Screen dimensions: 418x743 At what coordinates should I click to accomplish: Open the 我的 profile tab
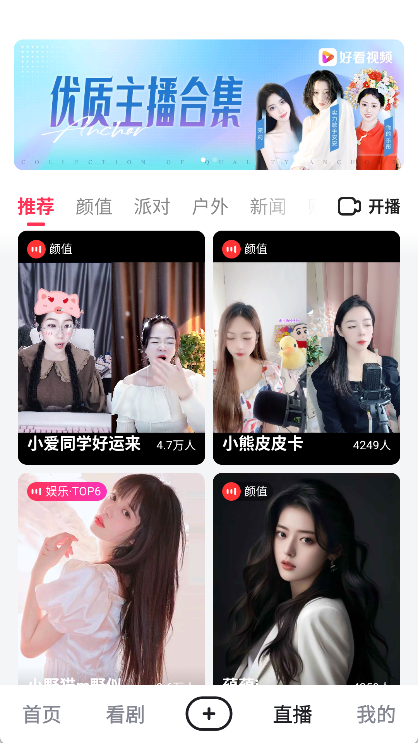tap(376, 715)
